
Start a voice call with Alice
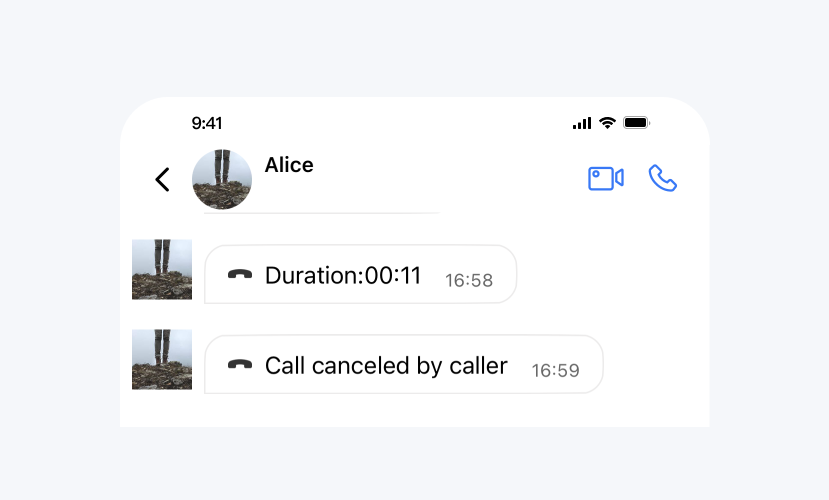(x=662, y=178)
